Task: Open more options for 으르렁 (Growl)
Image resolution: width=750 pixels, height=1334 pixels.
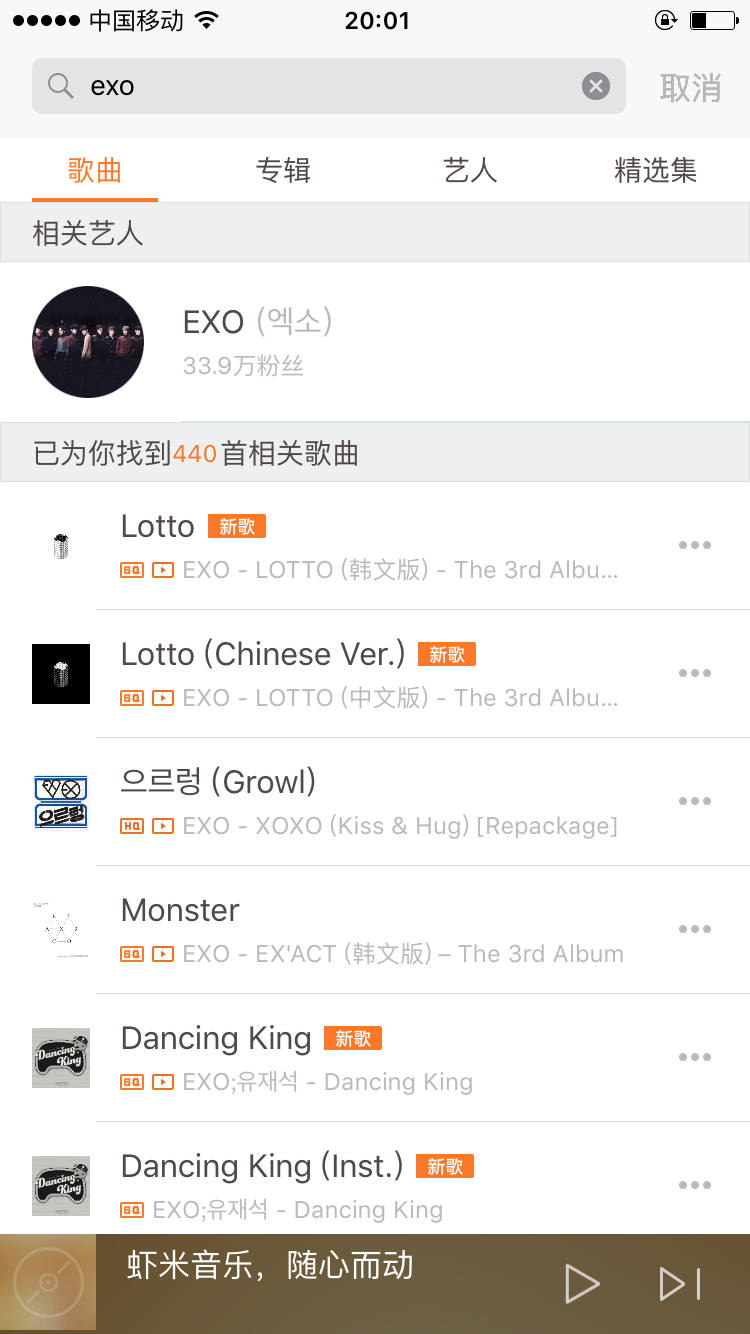Action: pos(694,801)
